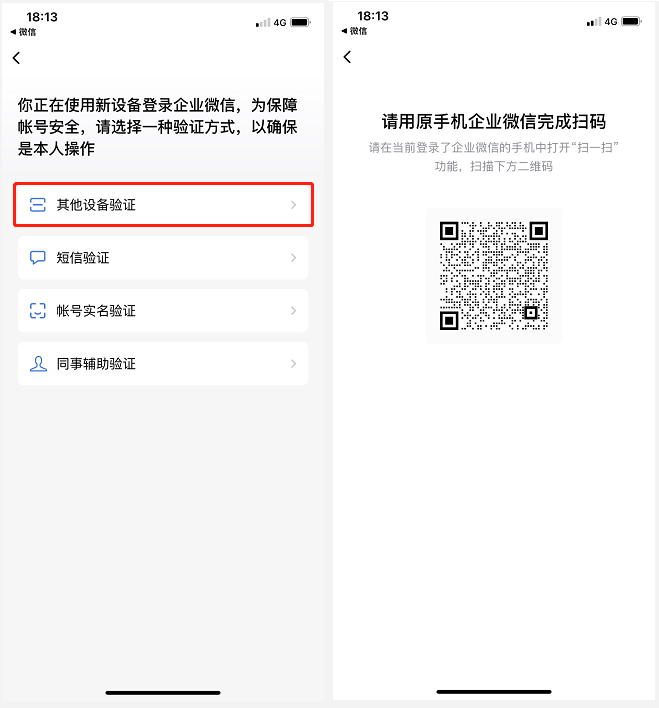Choose 其他设备验证 verification option
The height and width of the screenshot is (708, 659).
(x=163, y=205)
